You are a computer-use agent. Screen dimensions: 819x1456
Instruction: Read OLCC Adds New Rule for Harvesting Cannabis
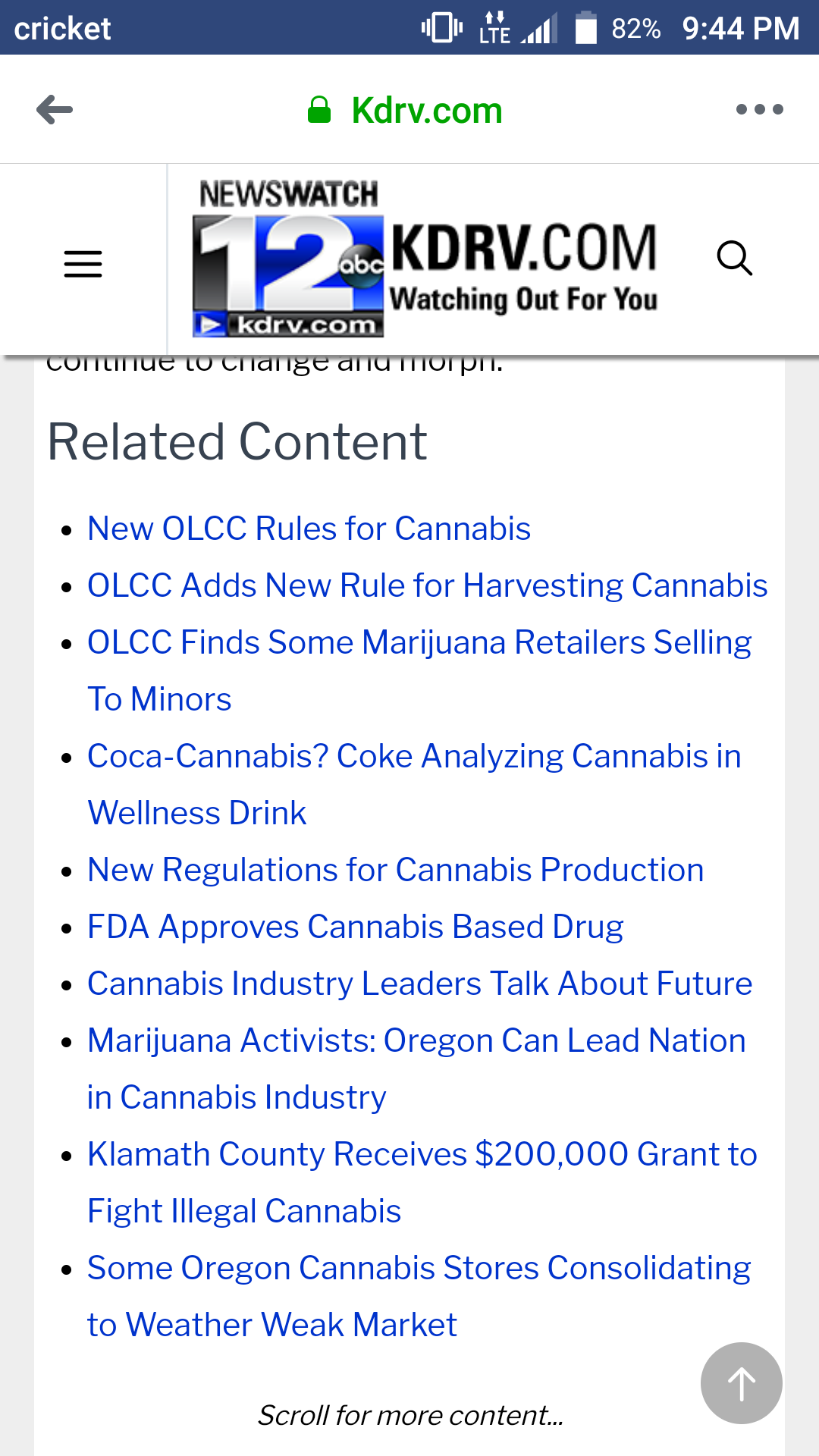click(x=427, y=585)
